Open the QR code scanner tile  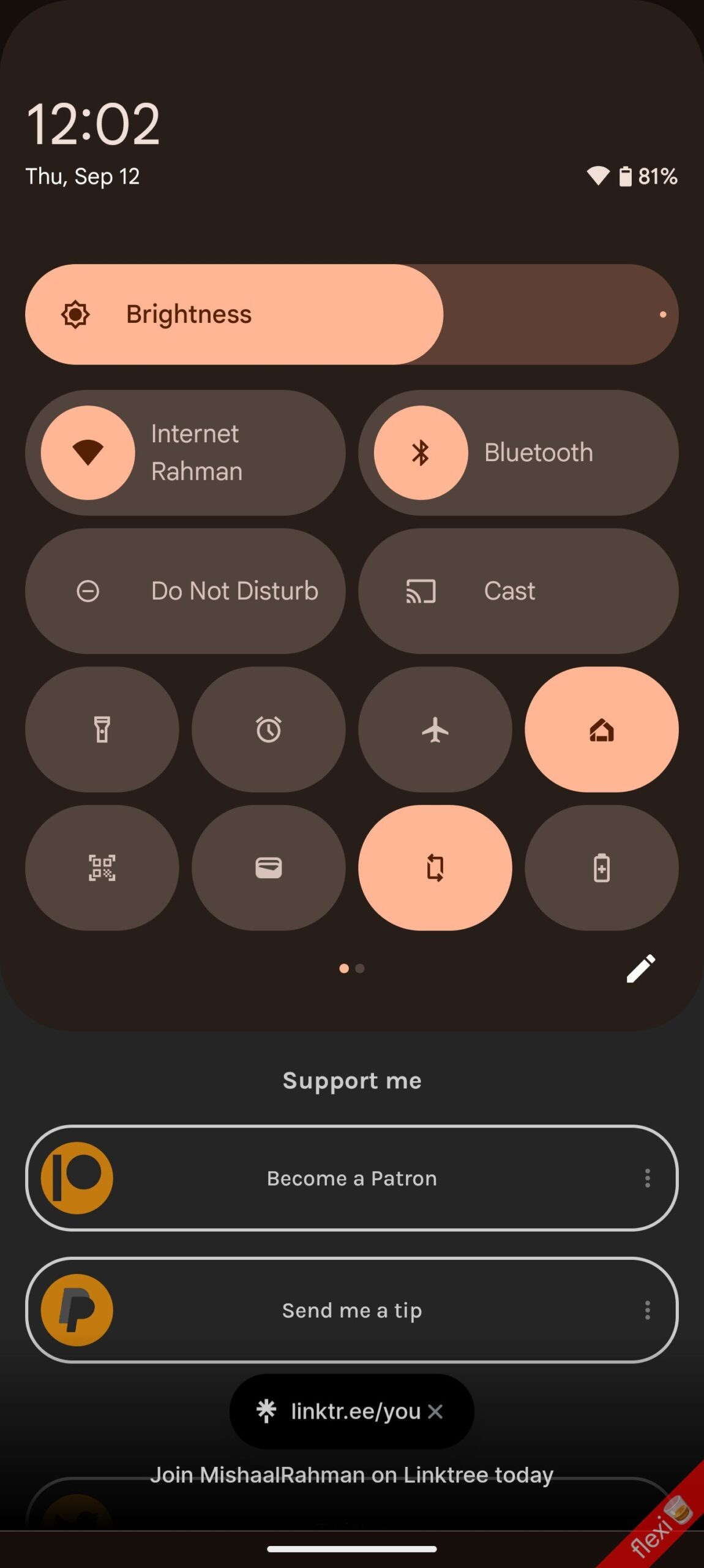102,868
